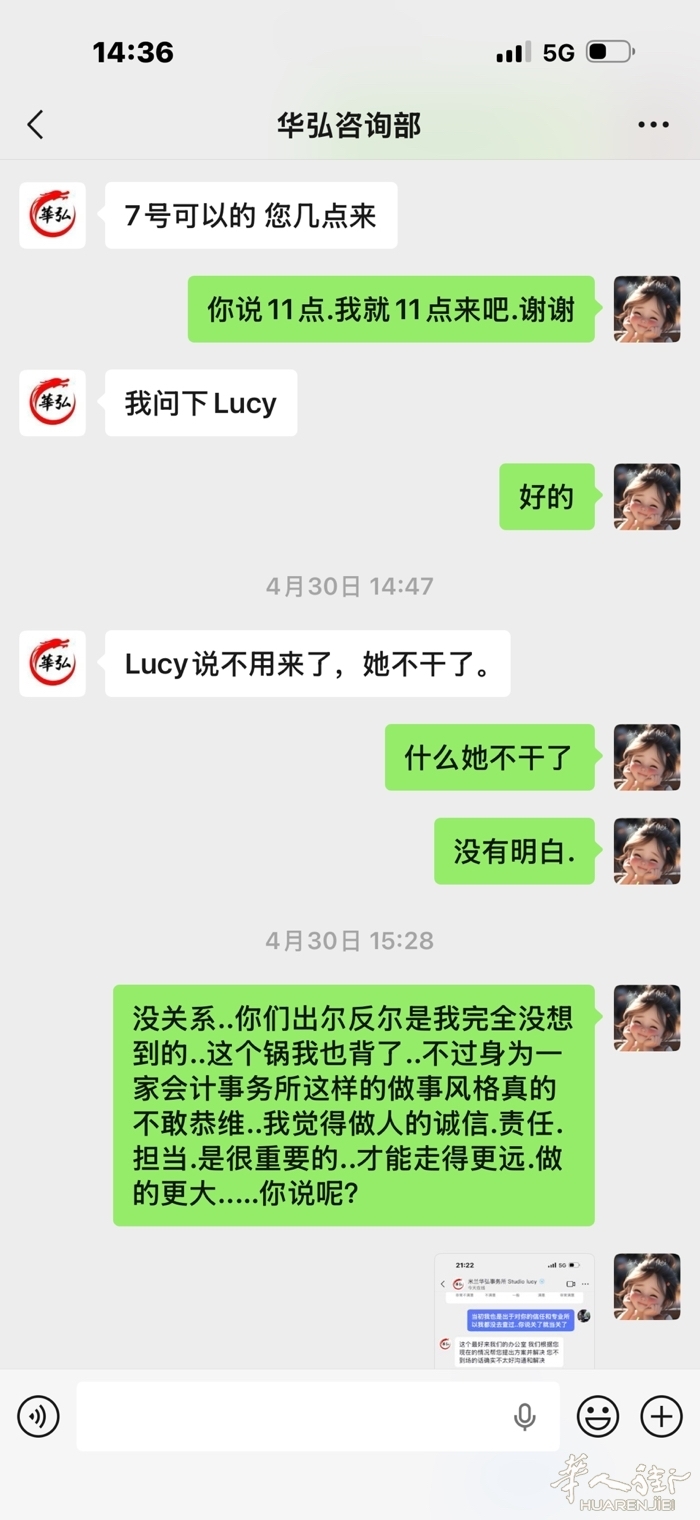Open the three-dot chat options menu
This screenshot has height=1520, width=700.
(x=653, y=125)
